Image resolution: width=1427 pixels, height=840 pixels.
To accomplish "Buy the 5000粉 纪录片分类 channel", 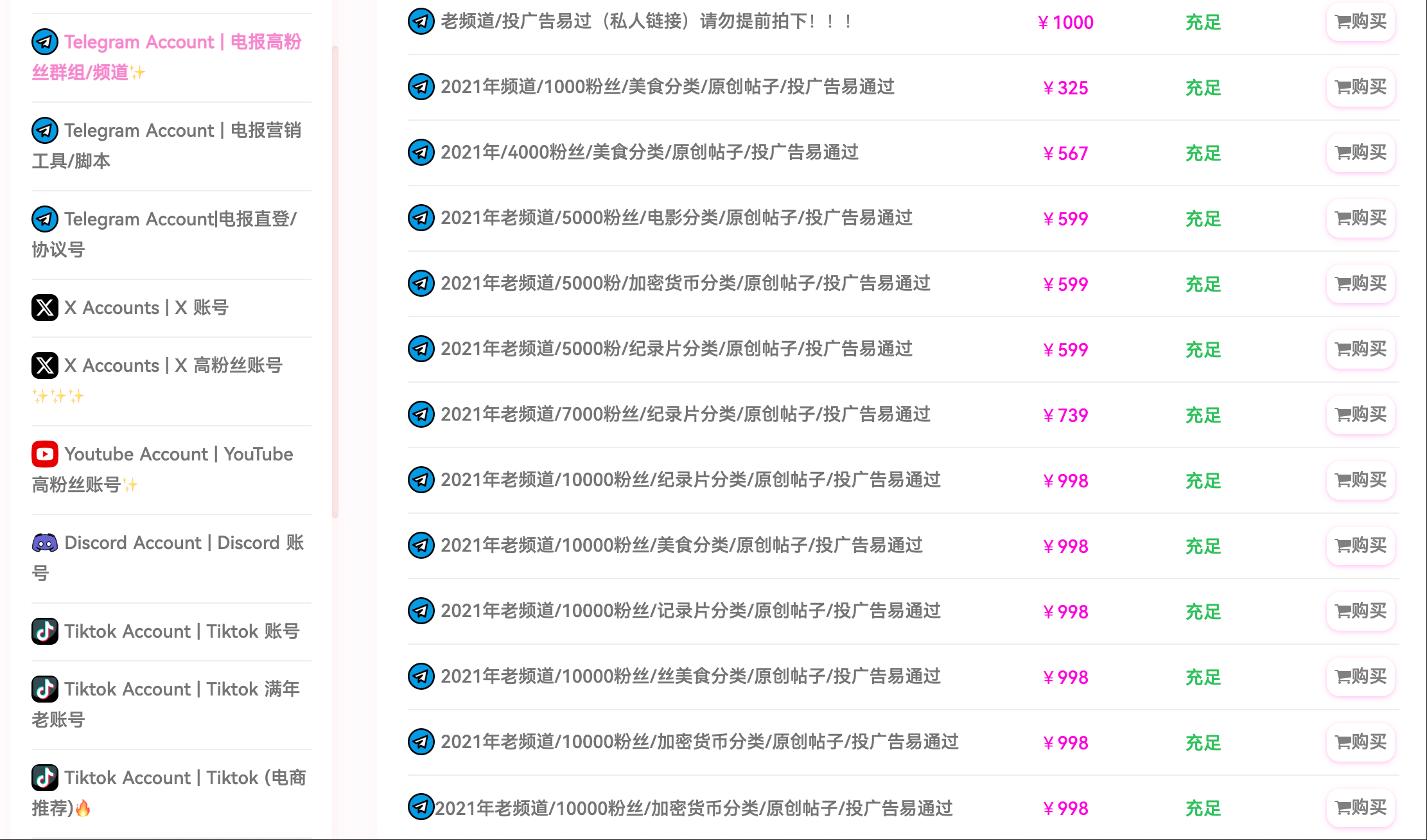I will 1360,349.
